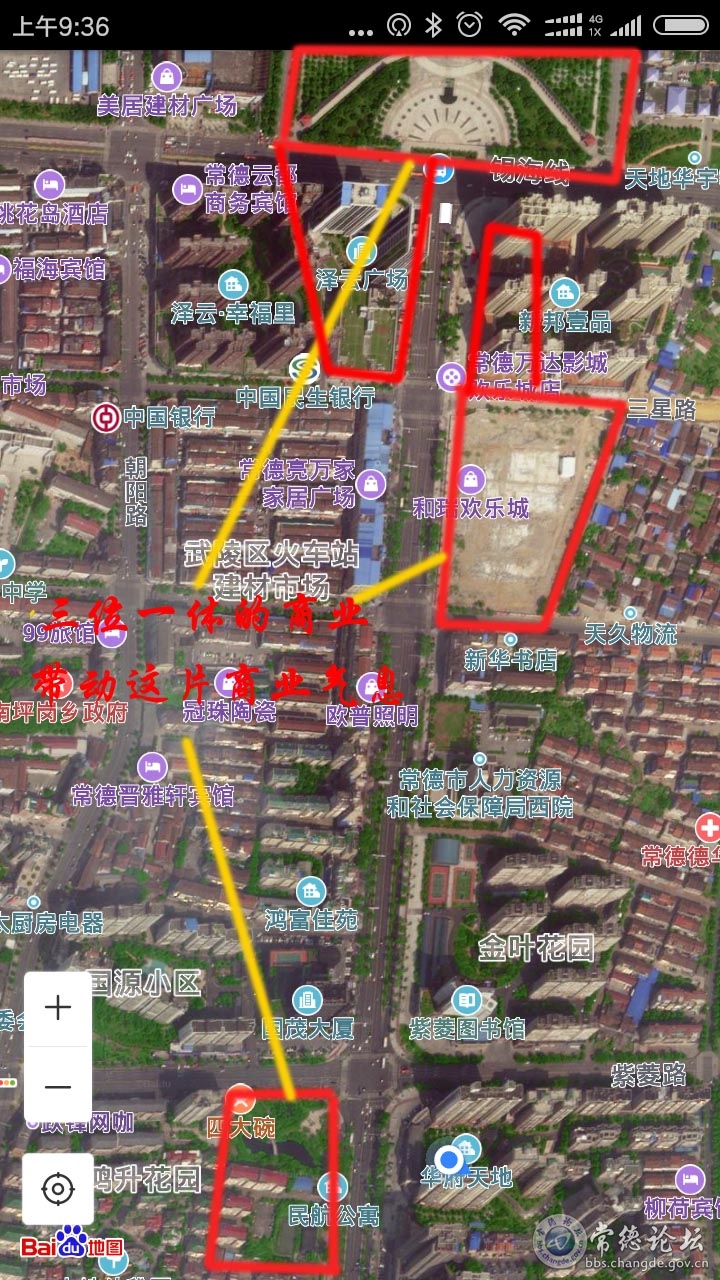
Task: Select the 中国民生银行 marker
Action: (299, 369)
